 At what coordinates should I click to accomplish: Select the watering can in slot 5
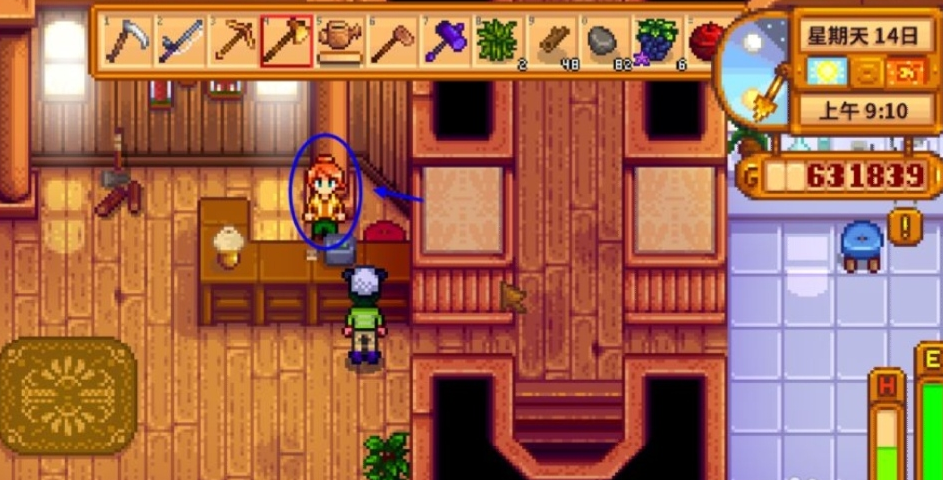coord(339,41)
